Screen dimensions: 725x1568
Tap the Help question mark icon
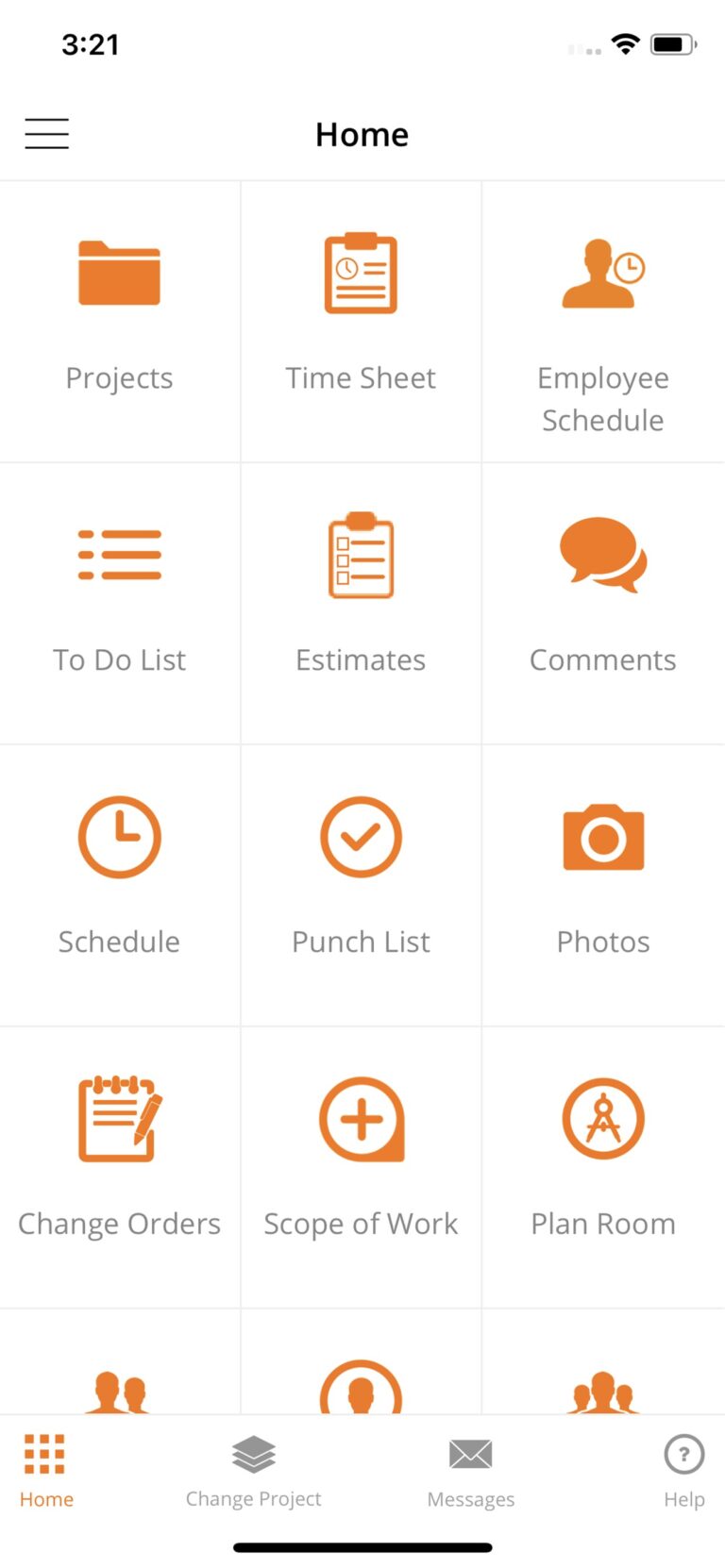(683, 1454)
